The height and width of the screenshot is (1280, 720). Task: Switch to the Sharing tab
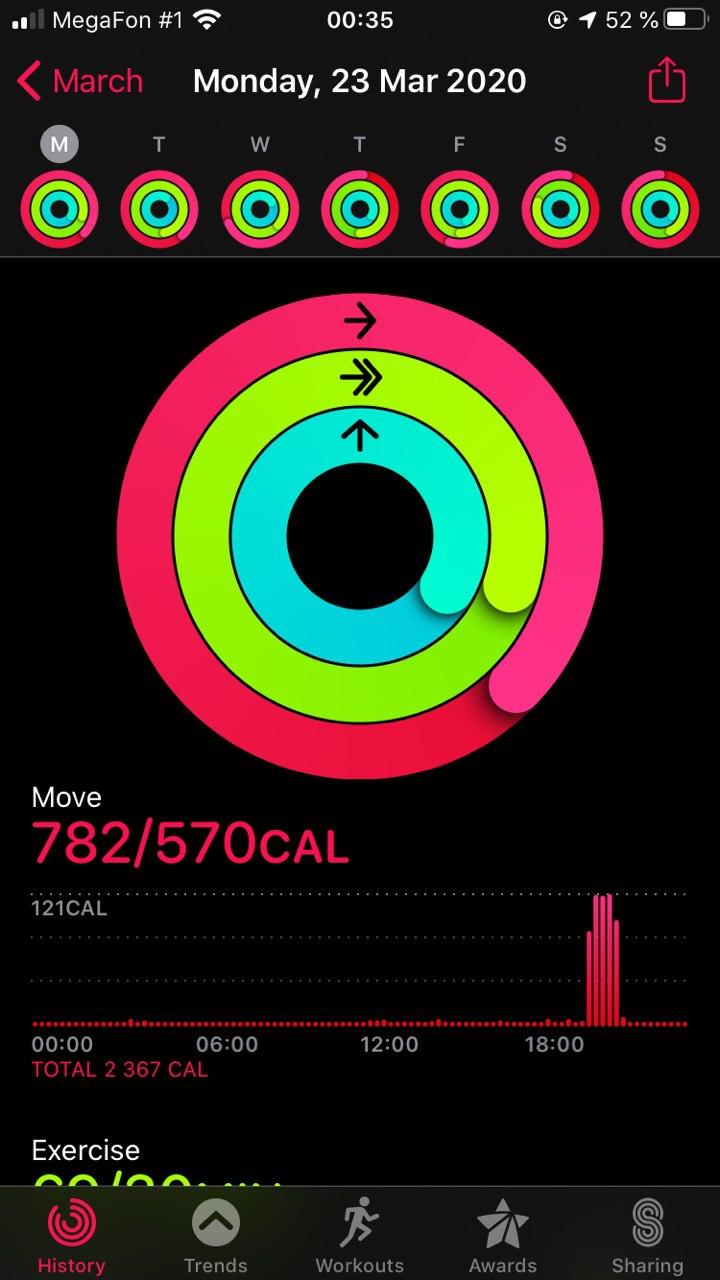tap(648, 1236)
